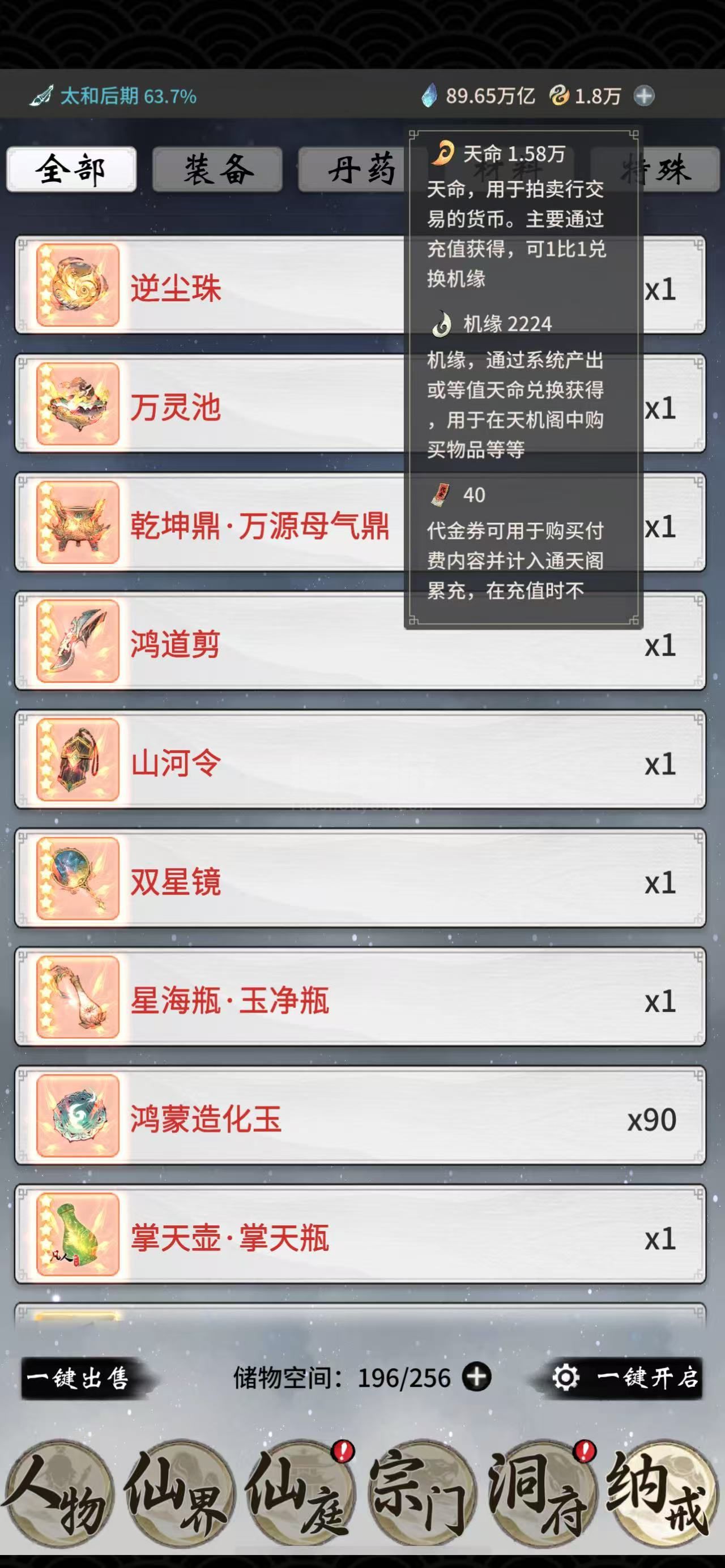Switch to the 装备 equipment tab
Image resolution: width=725 pixels, height=1568 pixels.
click(217, 169)
